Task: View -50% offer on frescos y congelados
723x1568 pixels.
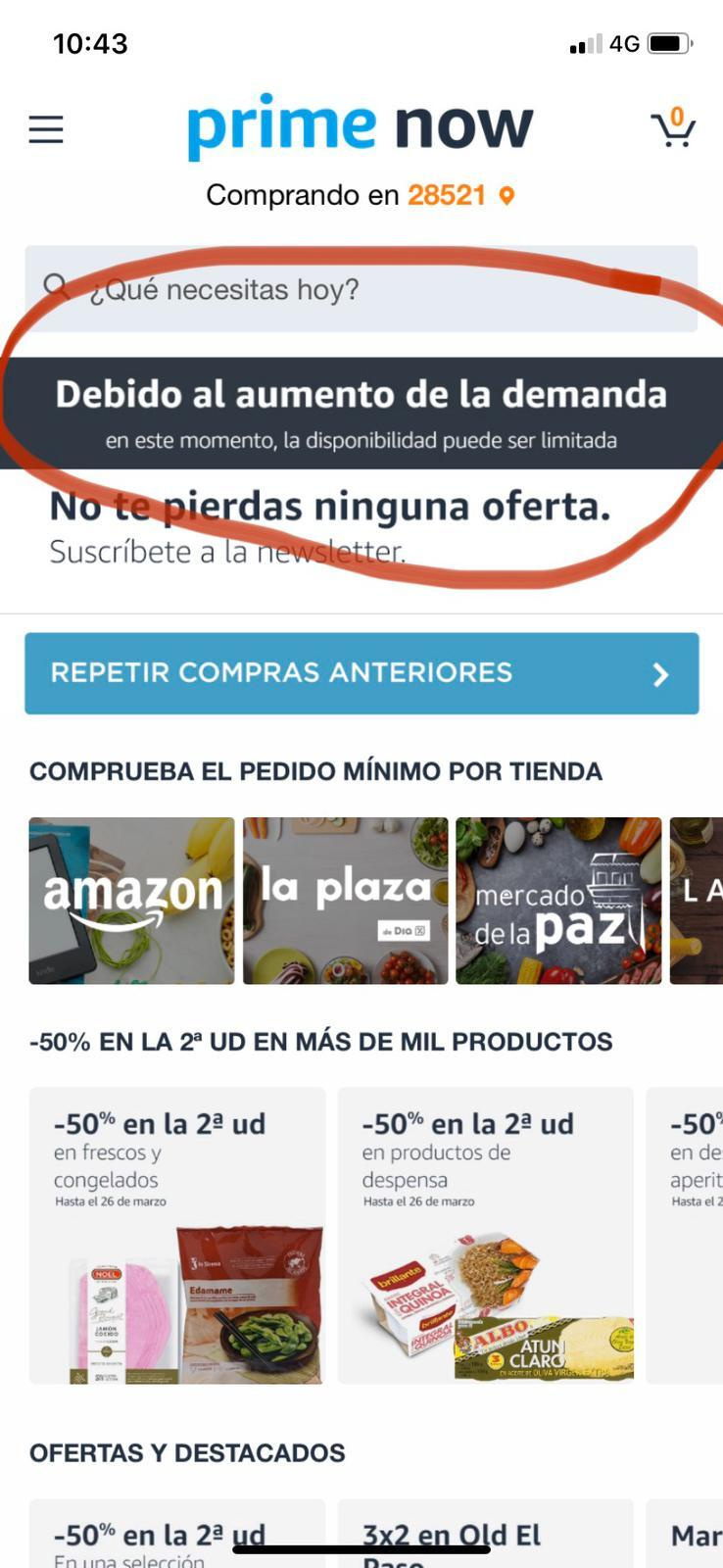Action: 177,1235
